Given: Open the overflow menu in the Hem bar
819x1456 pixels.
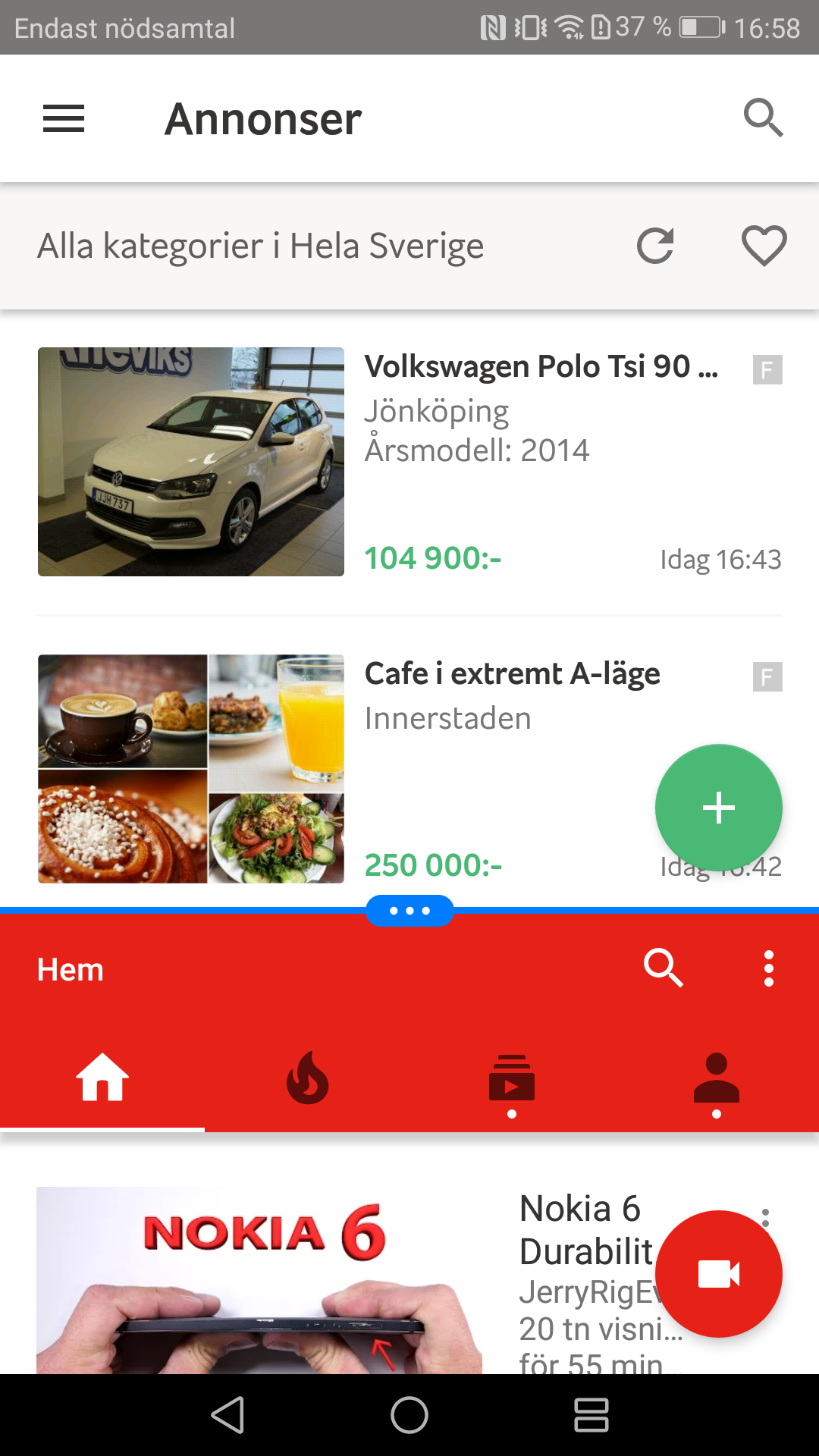Looking at the screenshot, I should click(x=769, y=968).
